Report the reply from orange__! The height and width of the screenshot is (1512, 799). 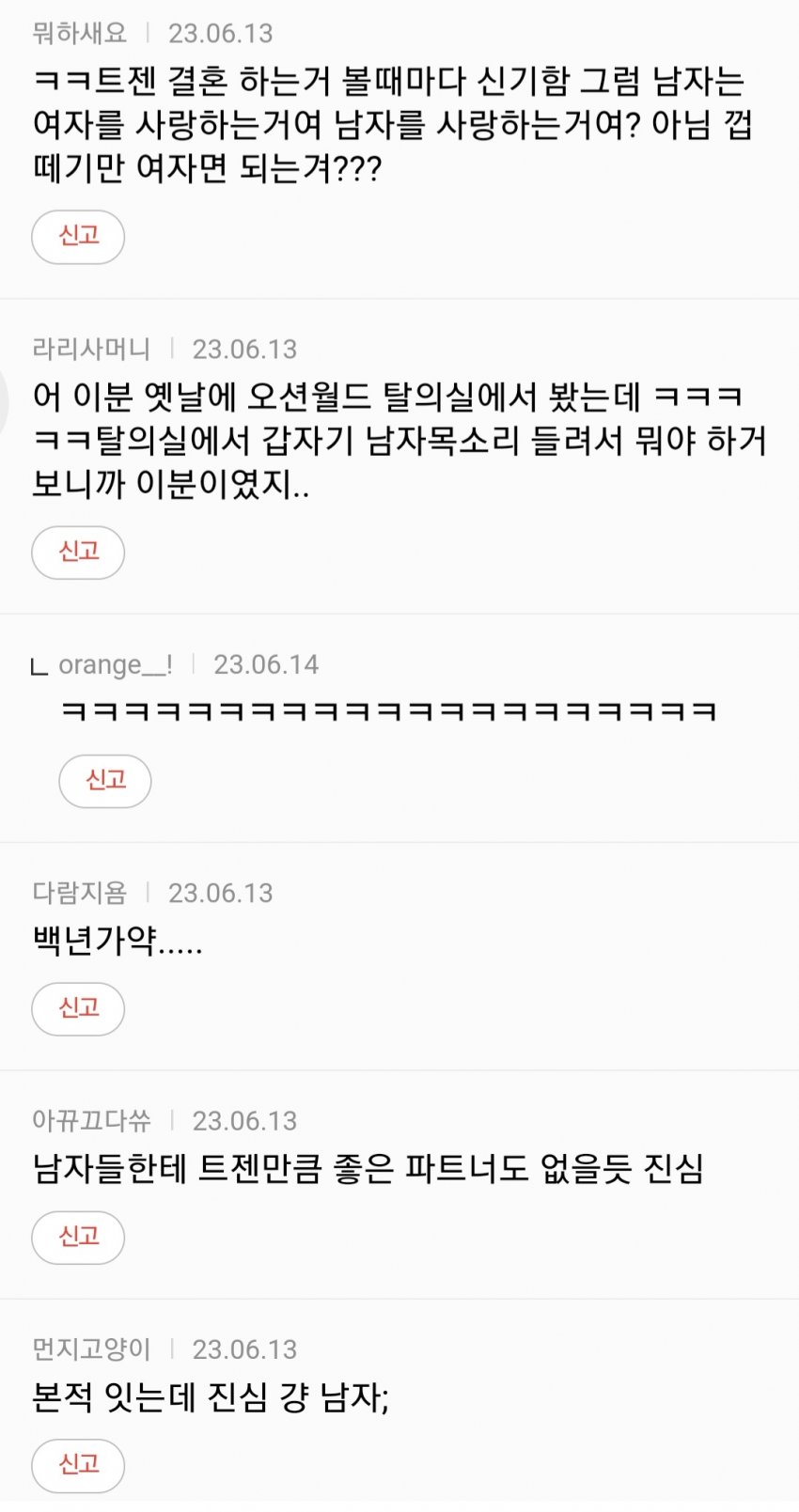104,780
